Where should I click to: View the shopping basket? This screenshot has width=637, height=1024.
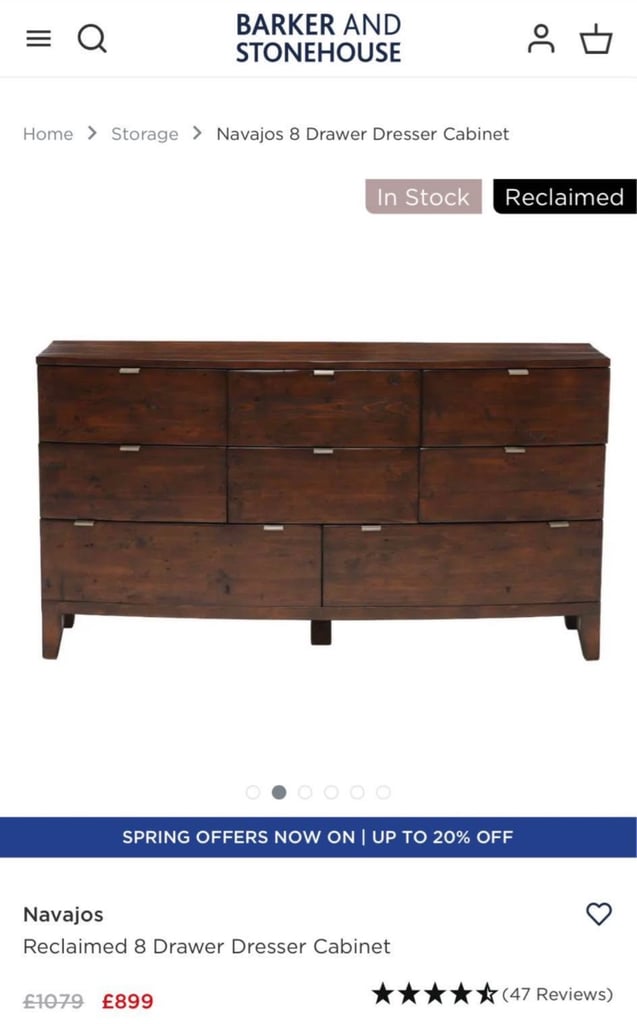tap(596, 39)
